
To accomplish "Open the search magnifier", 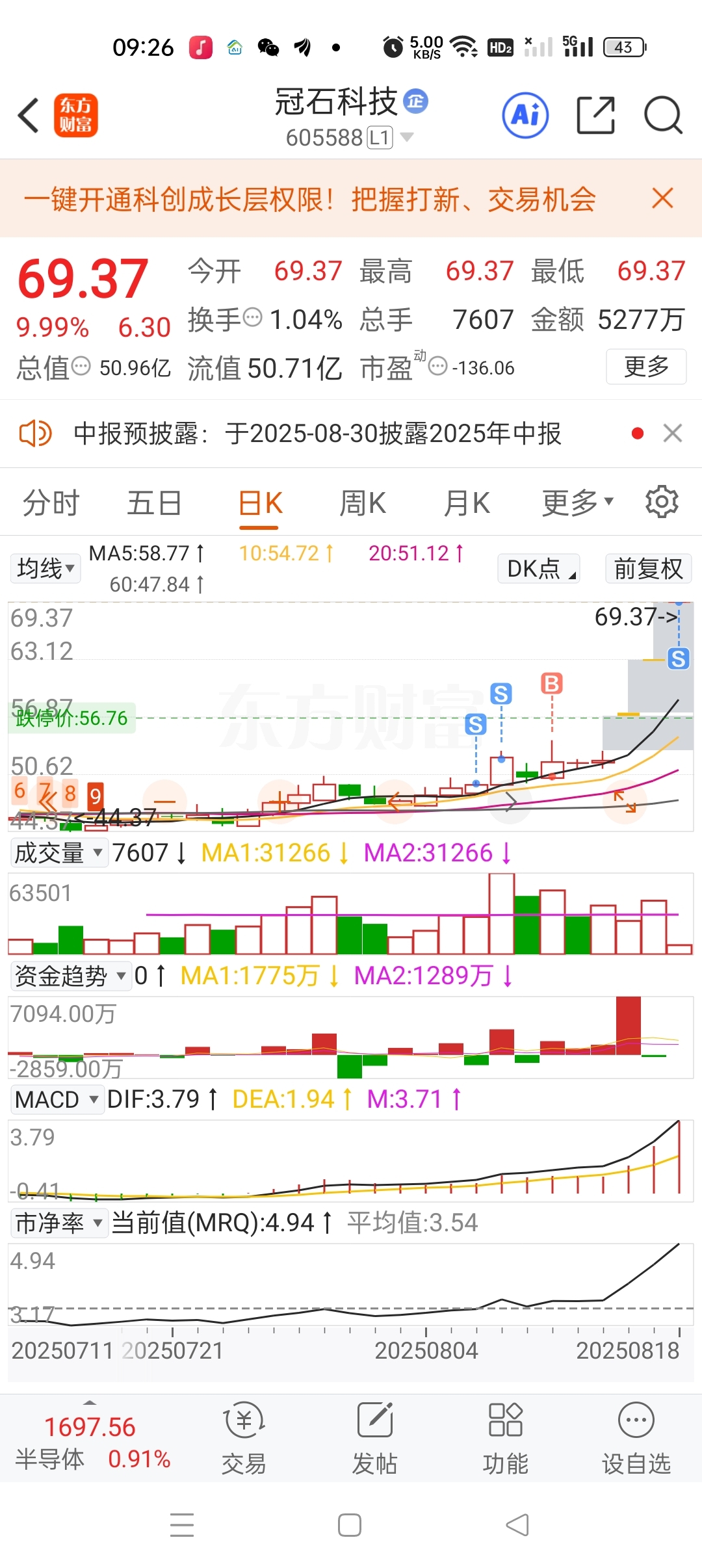I will pos(663,116).
